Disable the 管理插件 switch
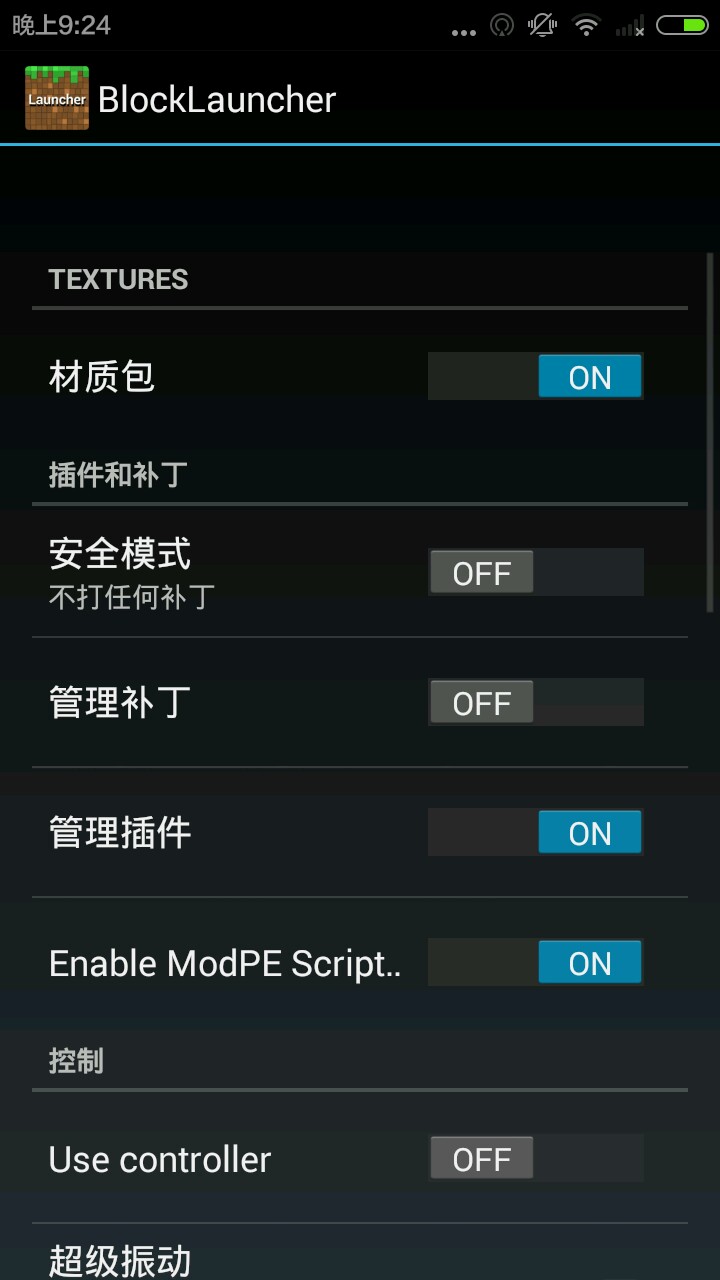Screen dimensions: 720x1280 (x=535, y=832)
